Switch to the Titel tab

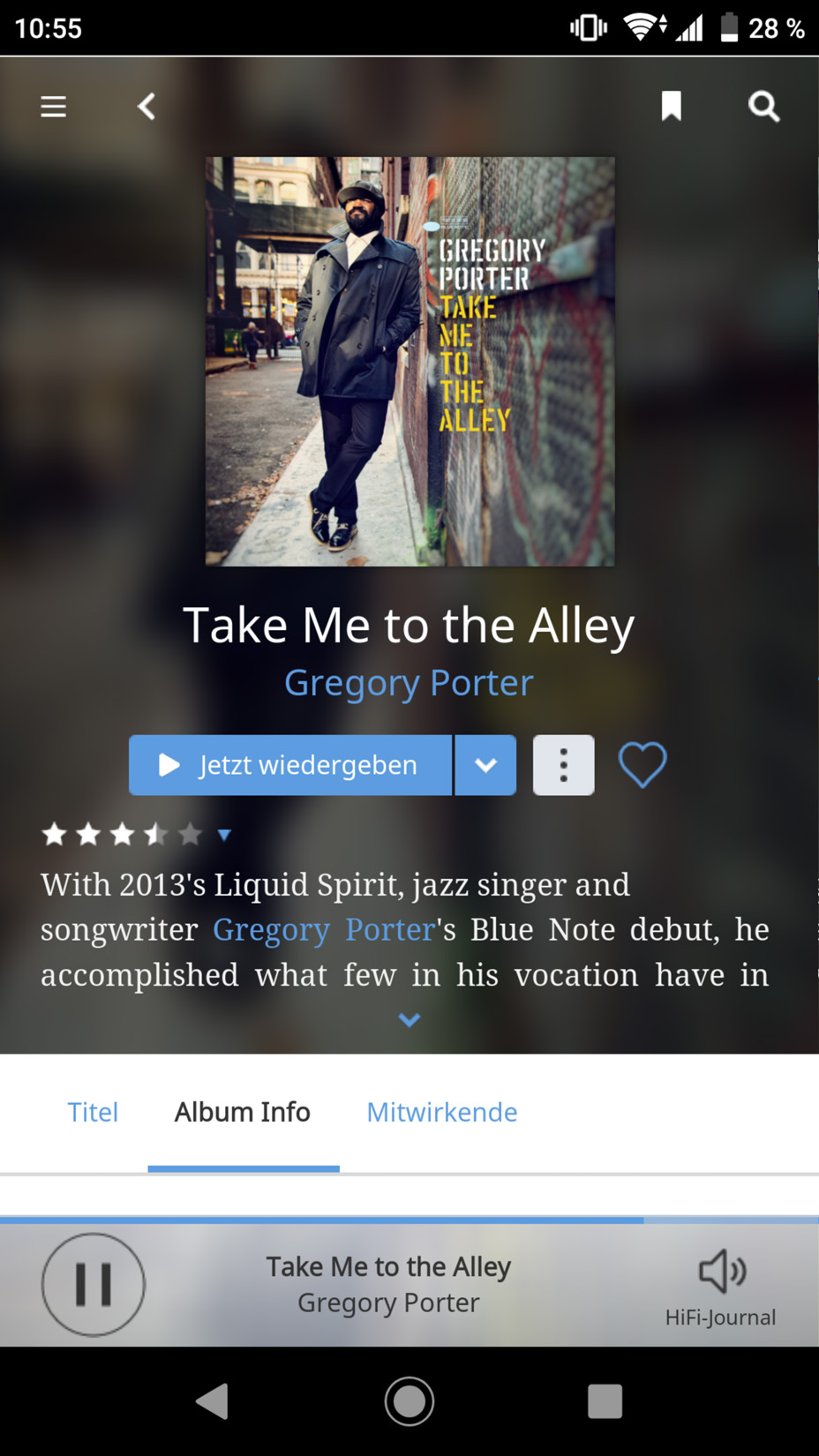[93, 1112]
